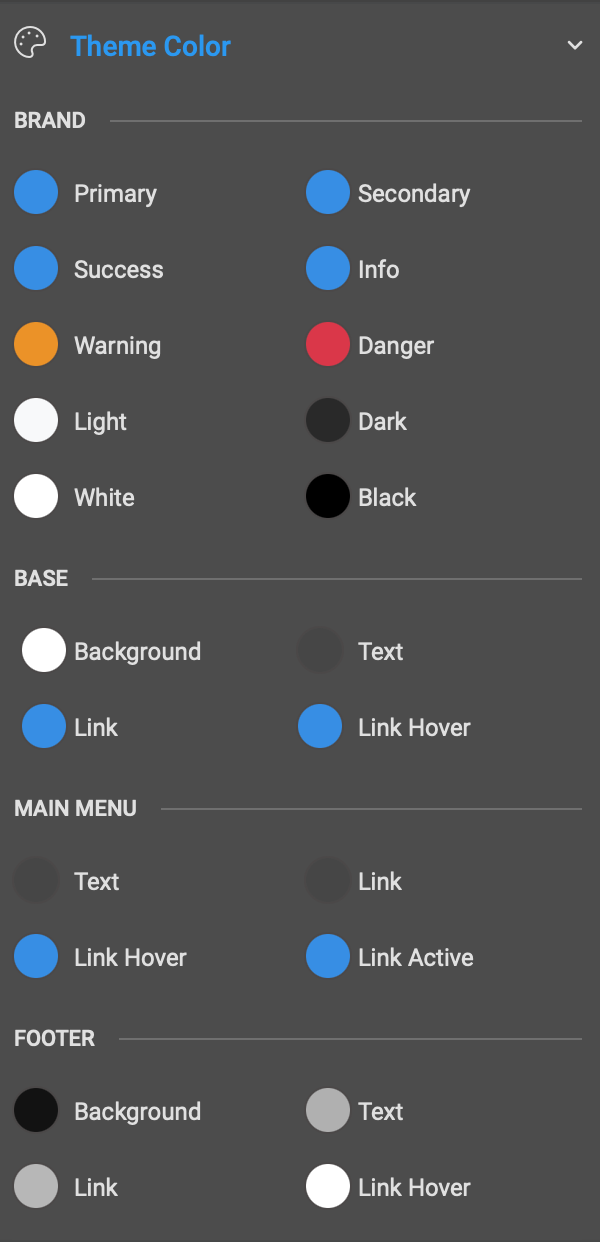The width and height of the screenshot is (600, 1242).
Task: Select the Dark brand color swatch
Action: [x=327, y=421]
